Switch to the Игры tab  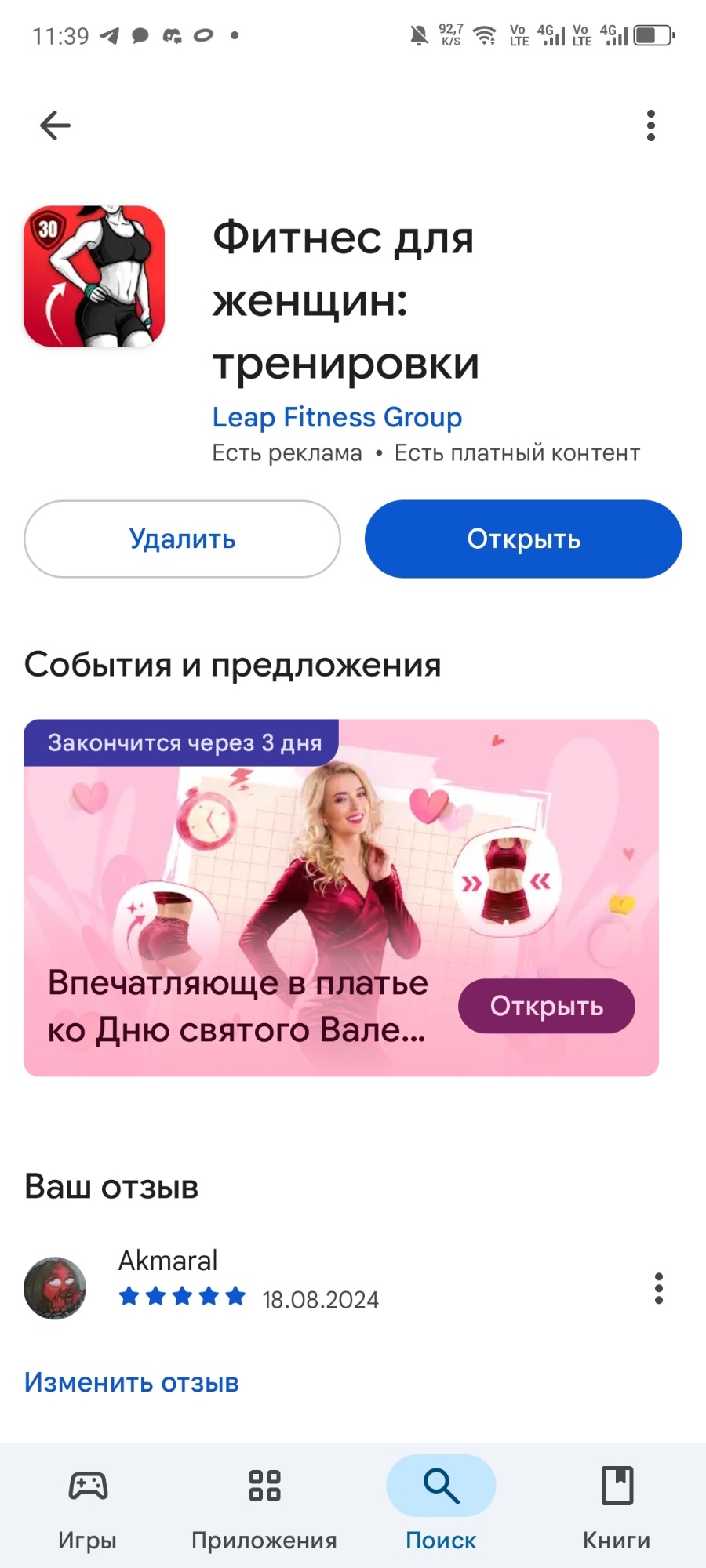coord(88,1505)
